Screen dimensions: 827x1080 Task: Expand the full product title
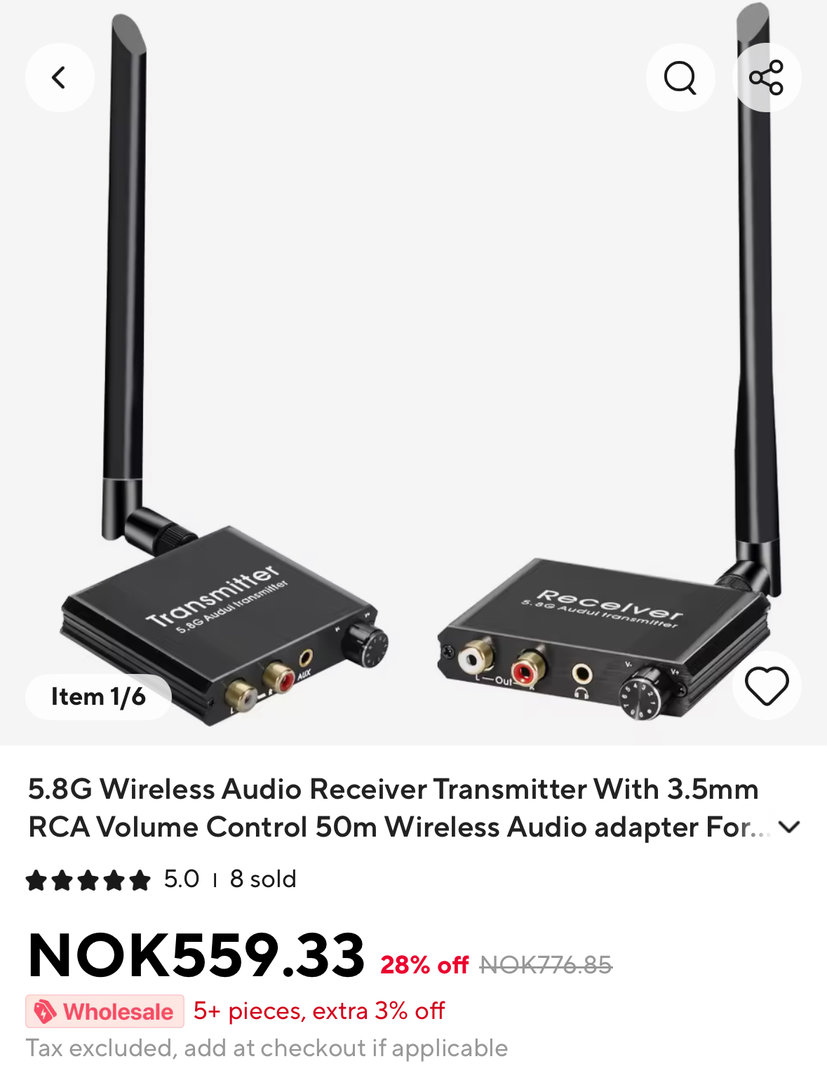tap(790, 827)
